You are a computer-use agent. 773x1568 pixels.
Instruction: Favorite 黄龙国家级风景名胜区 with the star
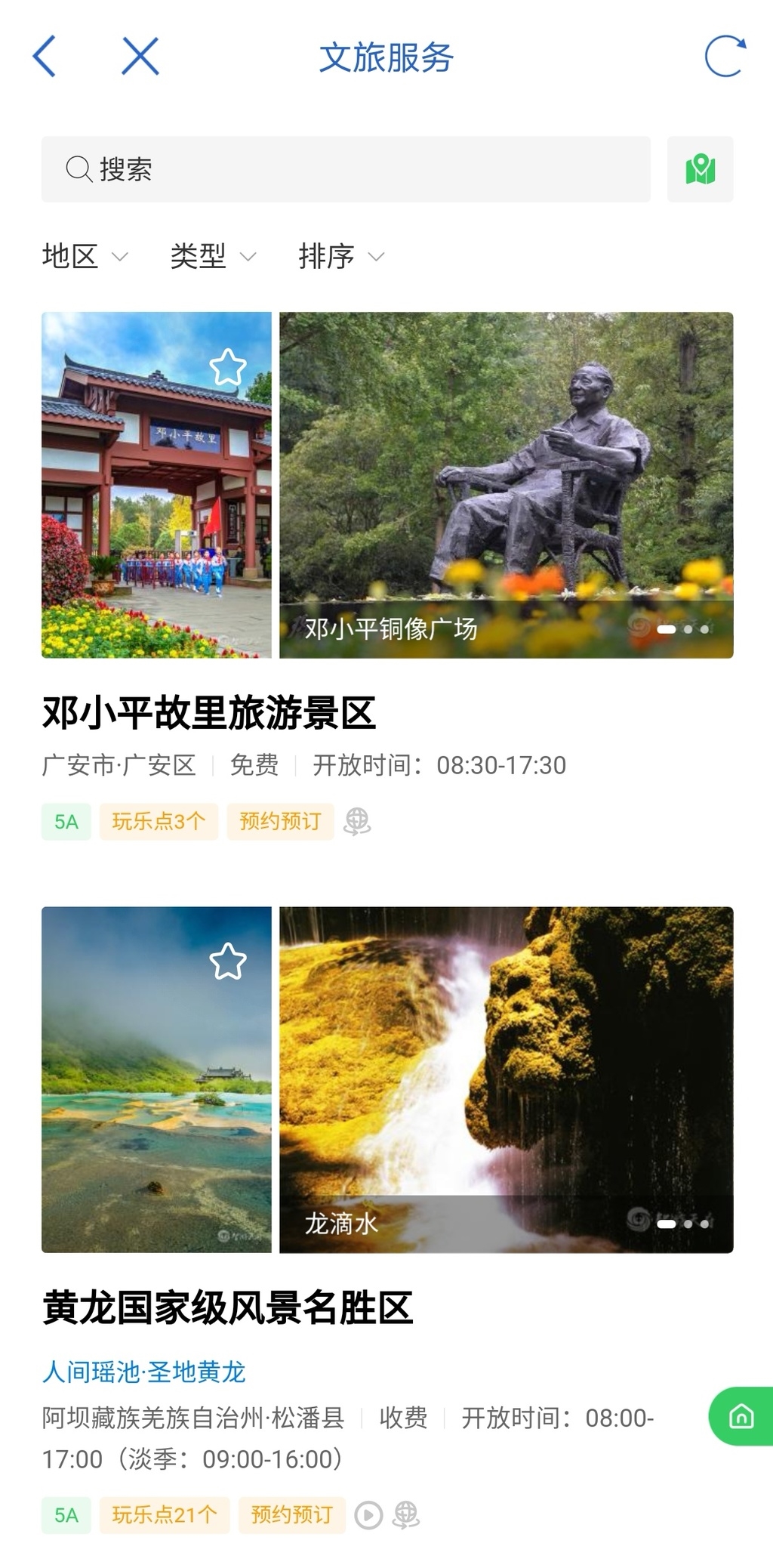[227, 961]
